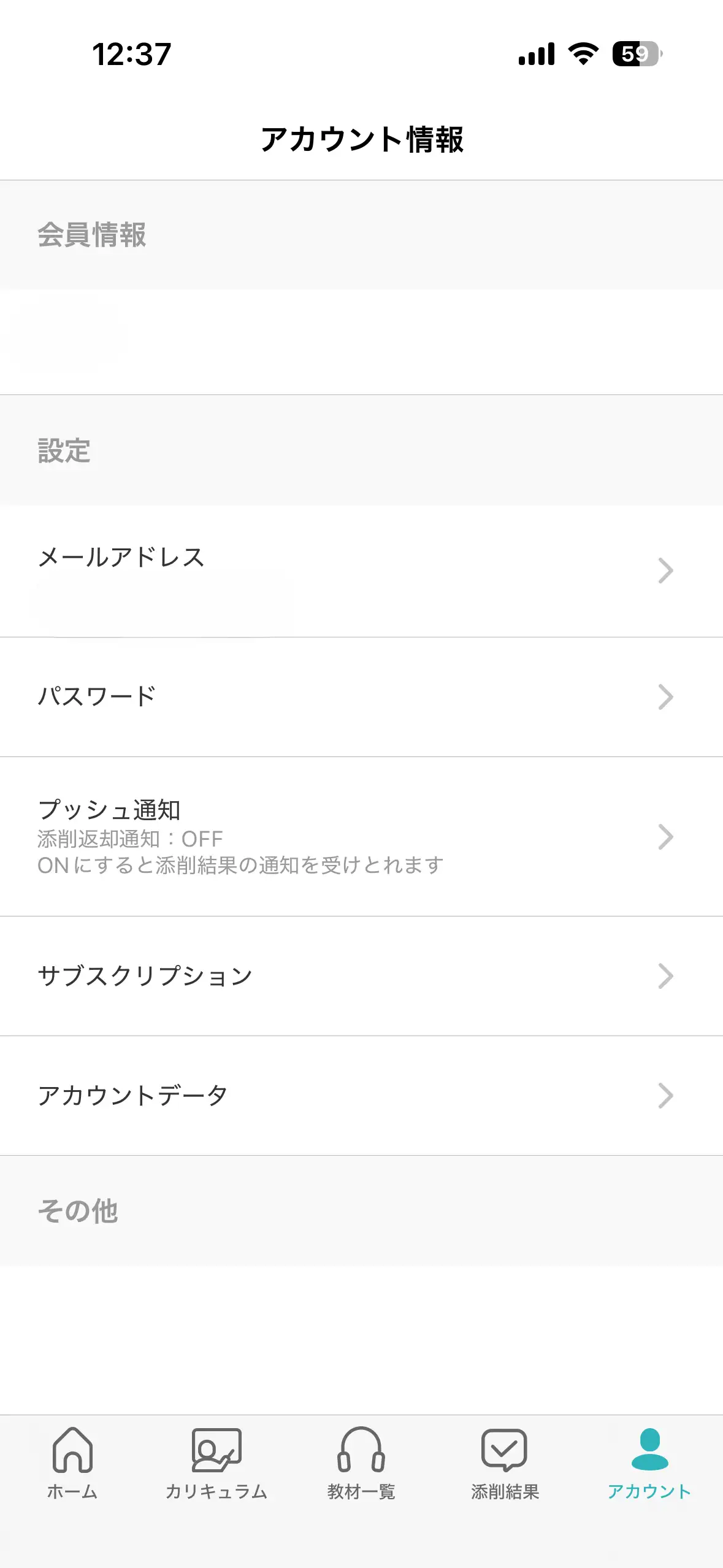Image resolution: width=723 pixels, height=1568 pixels.
Task: Open the アカウントデータ row
Action: (x=361, y=1095)
